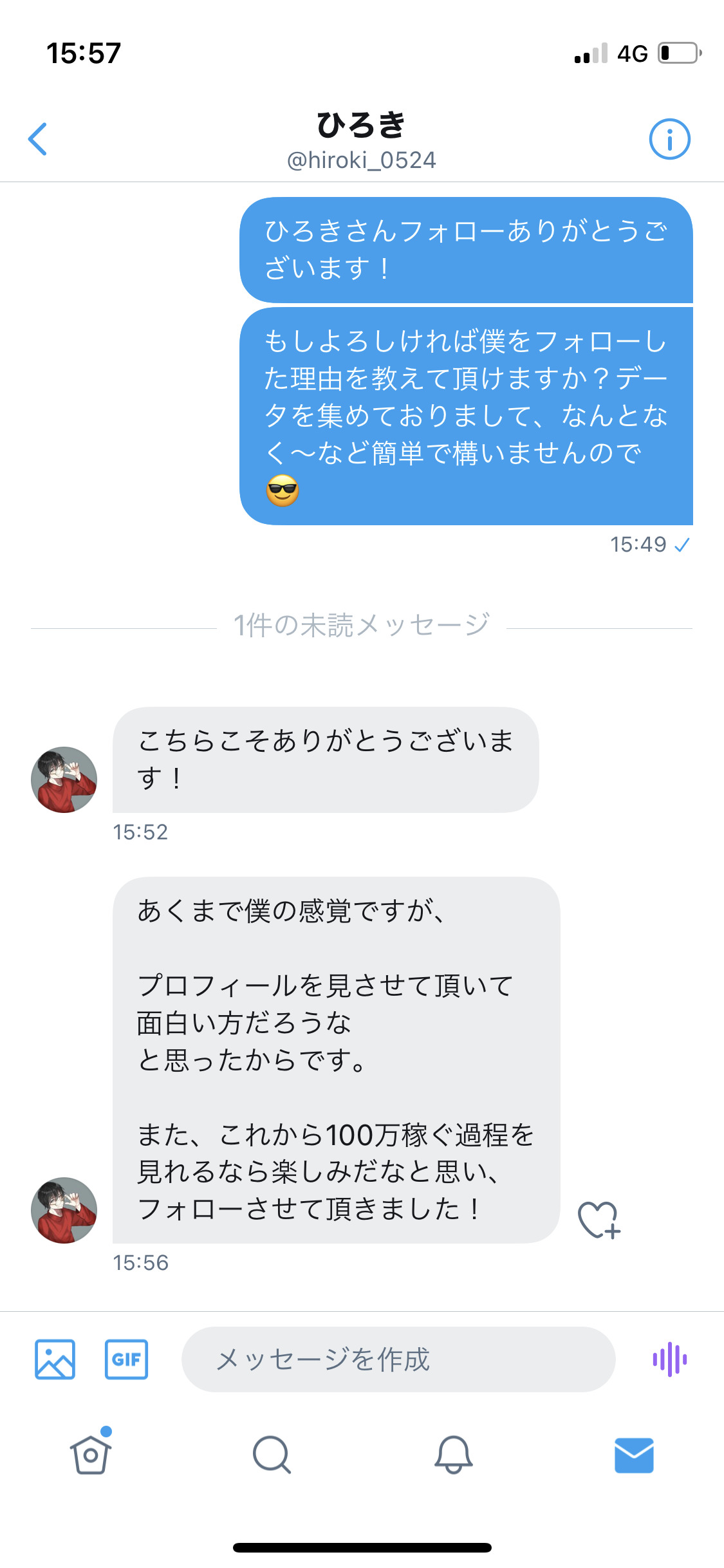This screenshot has height=1568, width=724.
Task: Add a reaction to the 15:56 message
Action: pyautogui.click(x=599, y=1220)
